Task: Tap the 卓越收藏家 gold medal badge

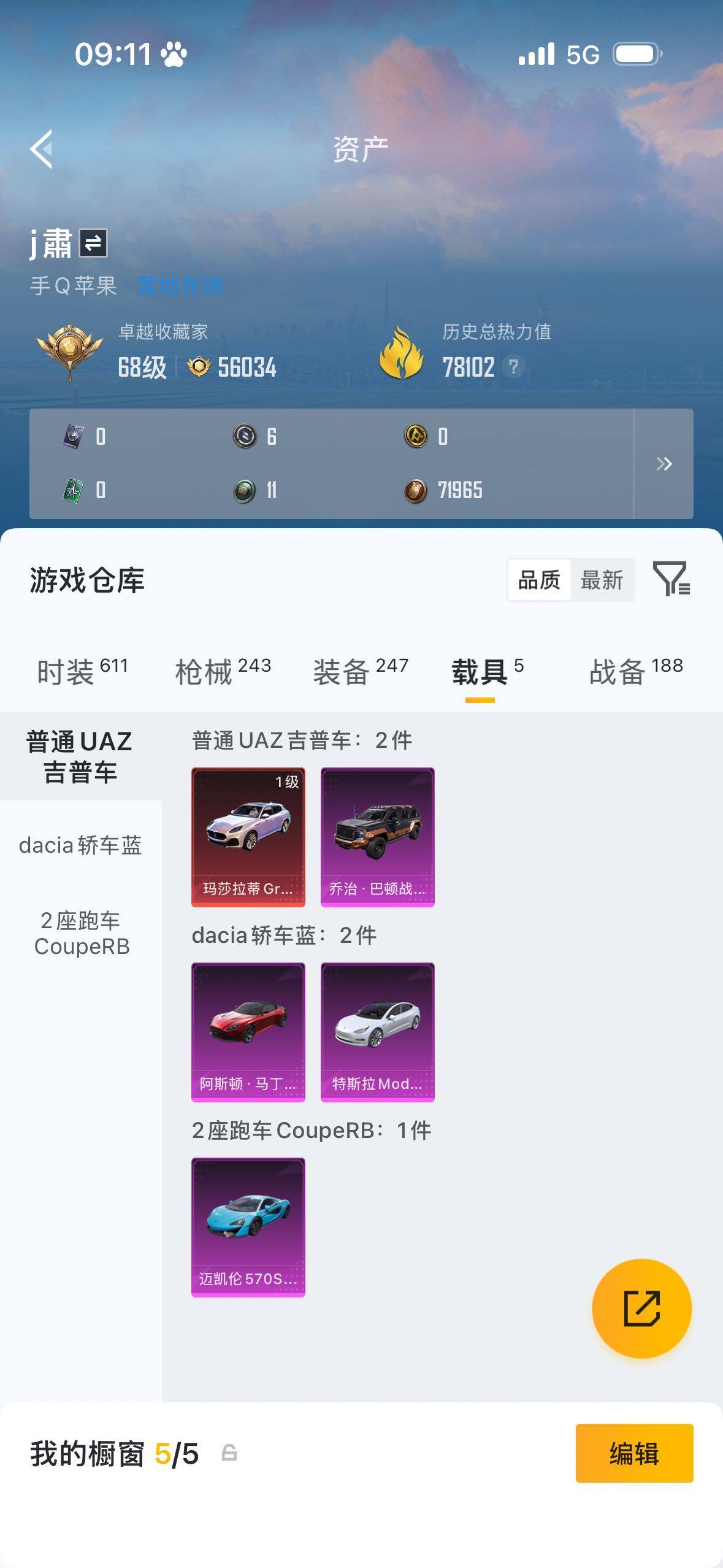Action: [x=69, y=347]
